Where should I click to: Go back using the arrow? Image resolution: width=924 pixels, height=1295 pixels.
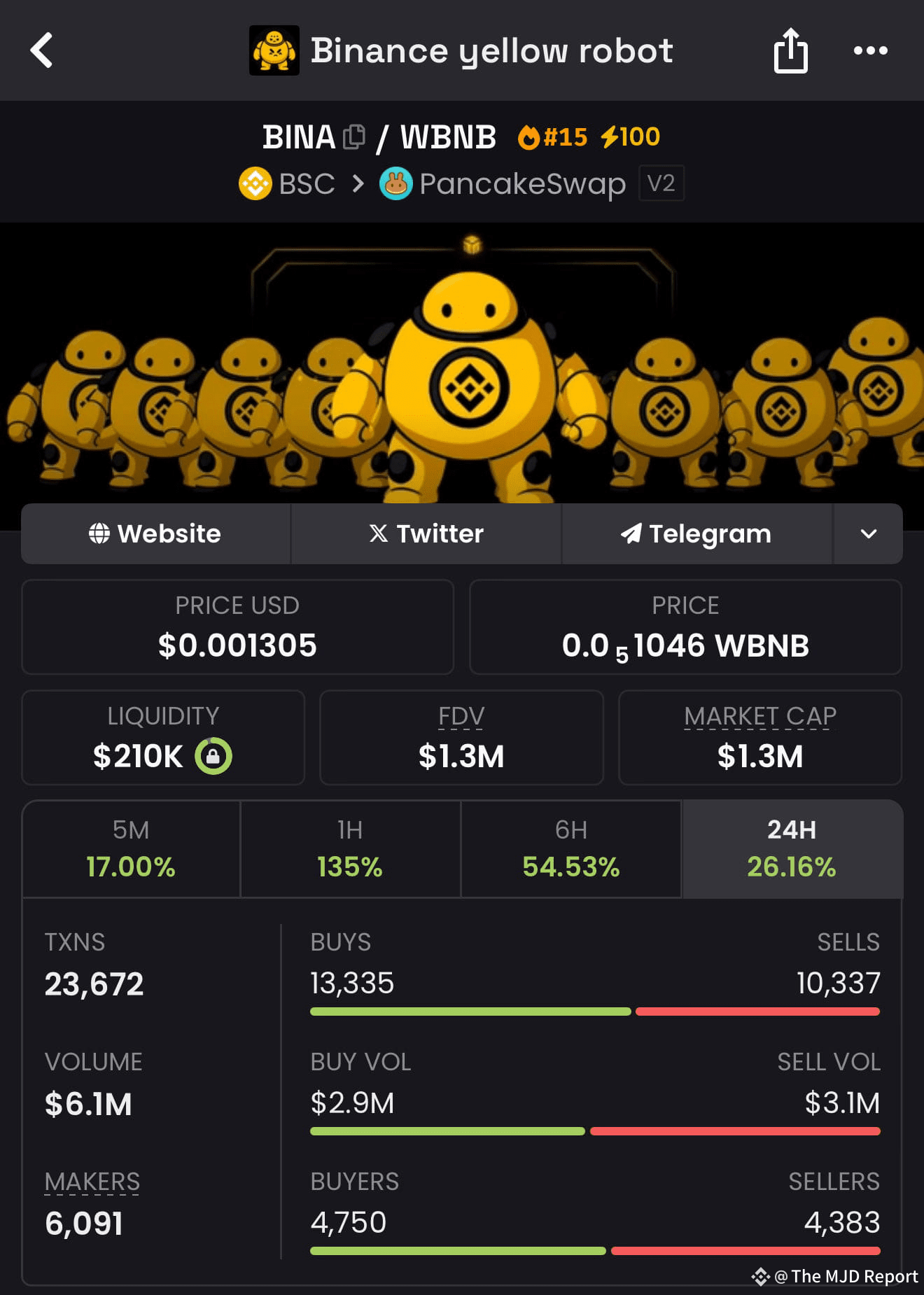point(42,50)
